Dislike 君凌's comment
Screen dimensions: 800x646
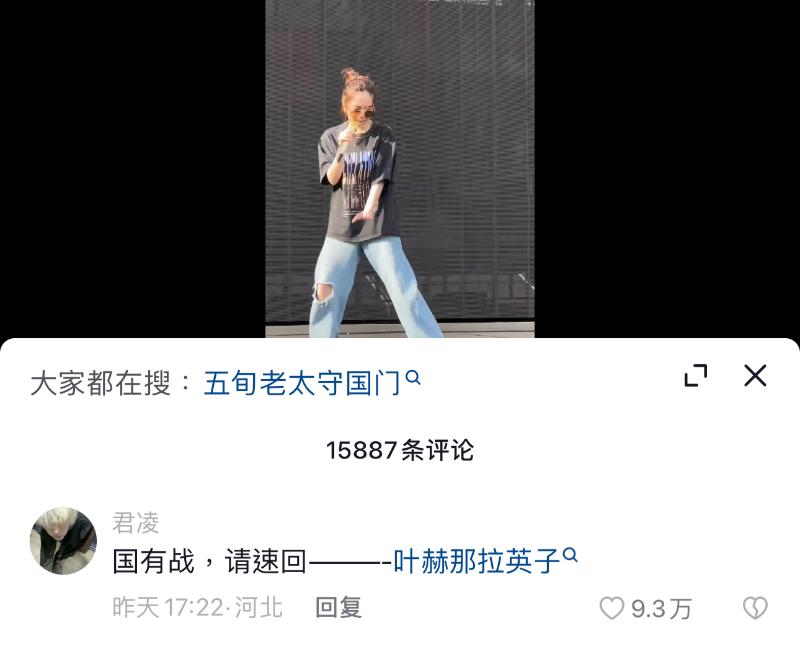[x=754, y=608]
